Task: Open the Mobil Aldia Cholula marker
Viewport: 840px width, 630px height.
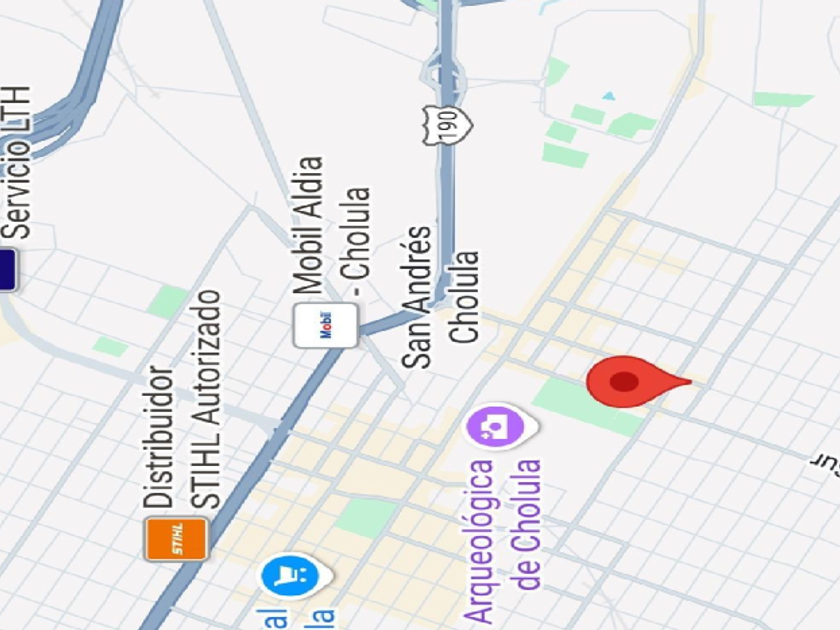Action: point(325,326)
